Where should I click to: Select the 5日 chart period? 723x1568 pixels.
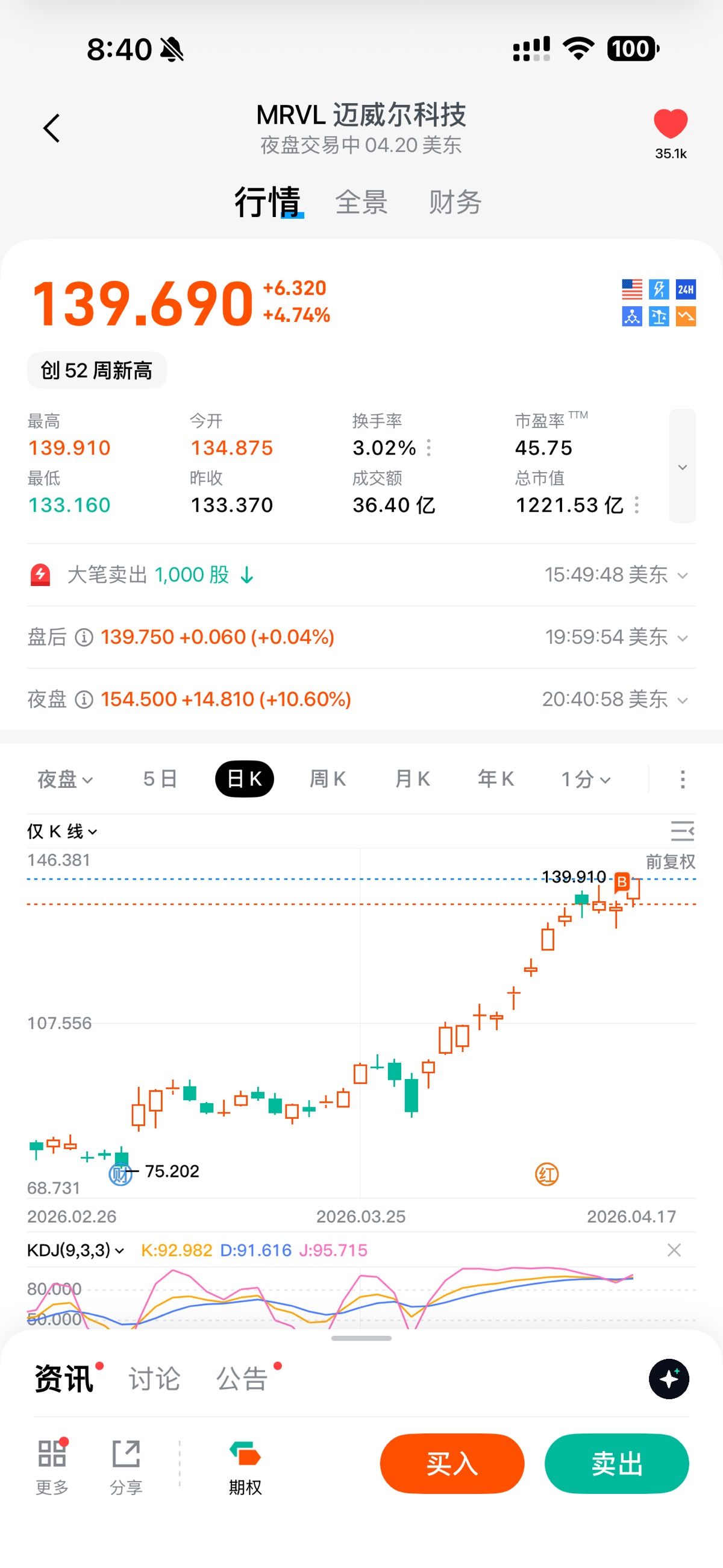pos(160,779)
